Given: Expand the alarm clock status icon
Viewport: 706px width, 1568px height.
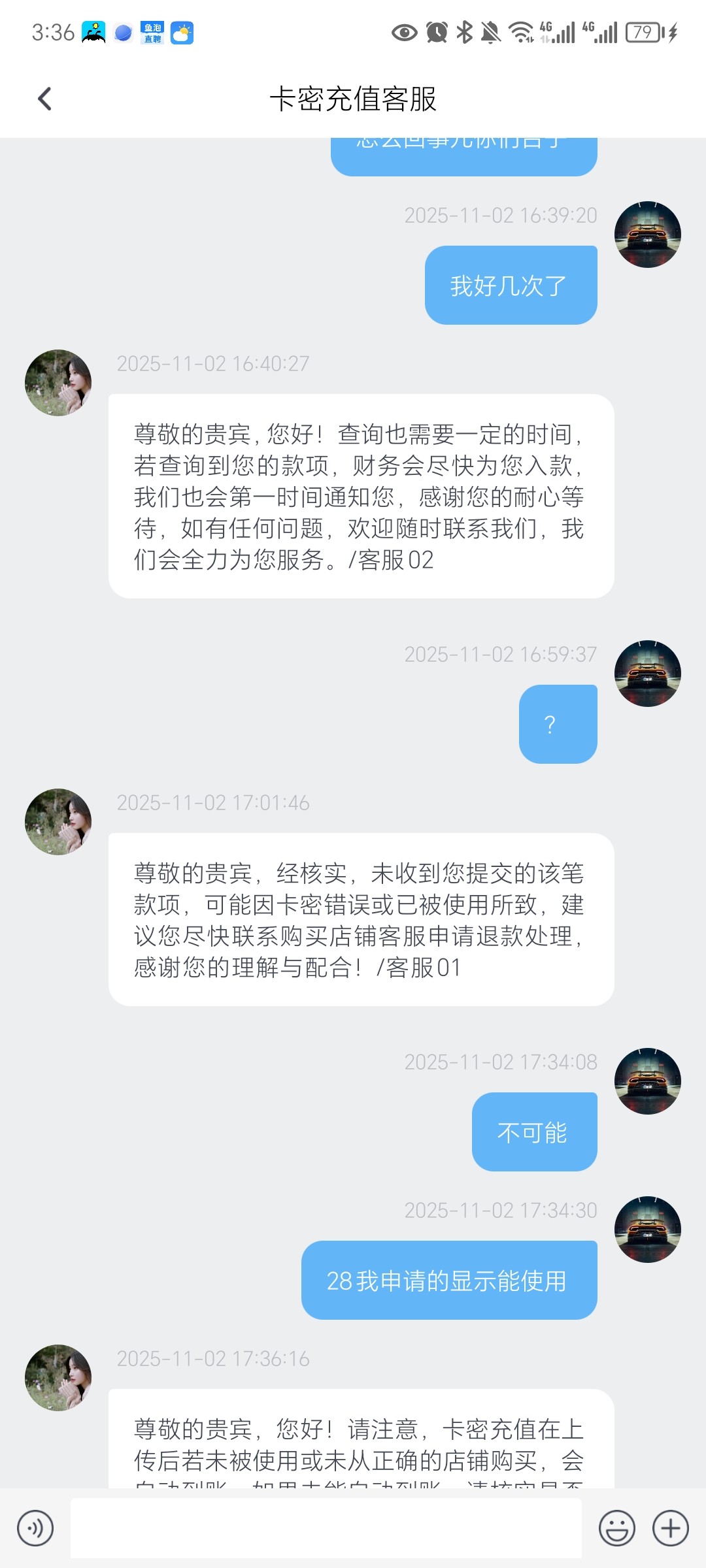Looking at the screenshot, I should point(437,31).
